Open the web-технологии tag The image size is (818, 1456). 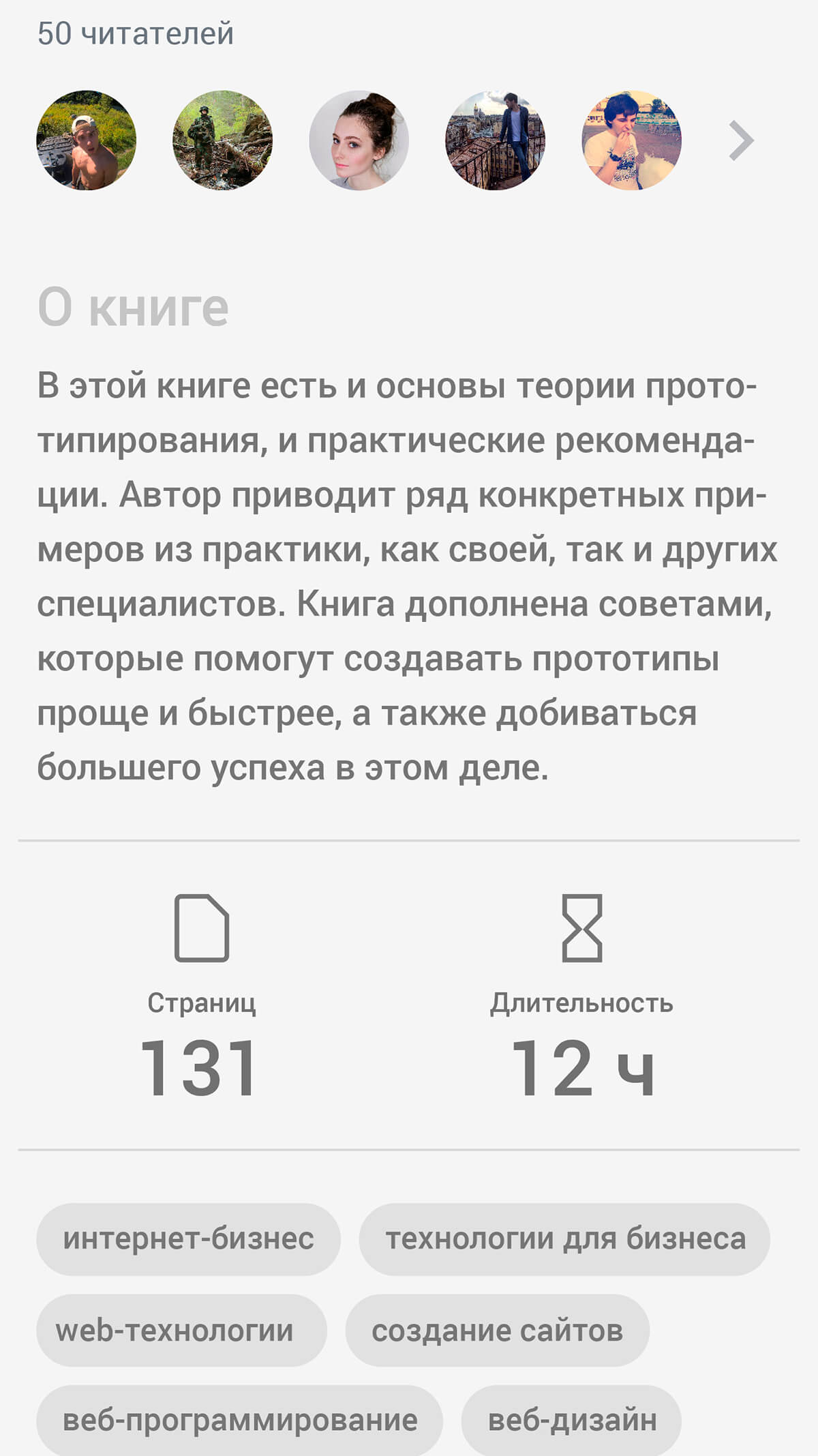181,1331
